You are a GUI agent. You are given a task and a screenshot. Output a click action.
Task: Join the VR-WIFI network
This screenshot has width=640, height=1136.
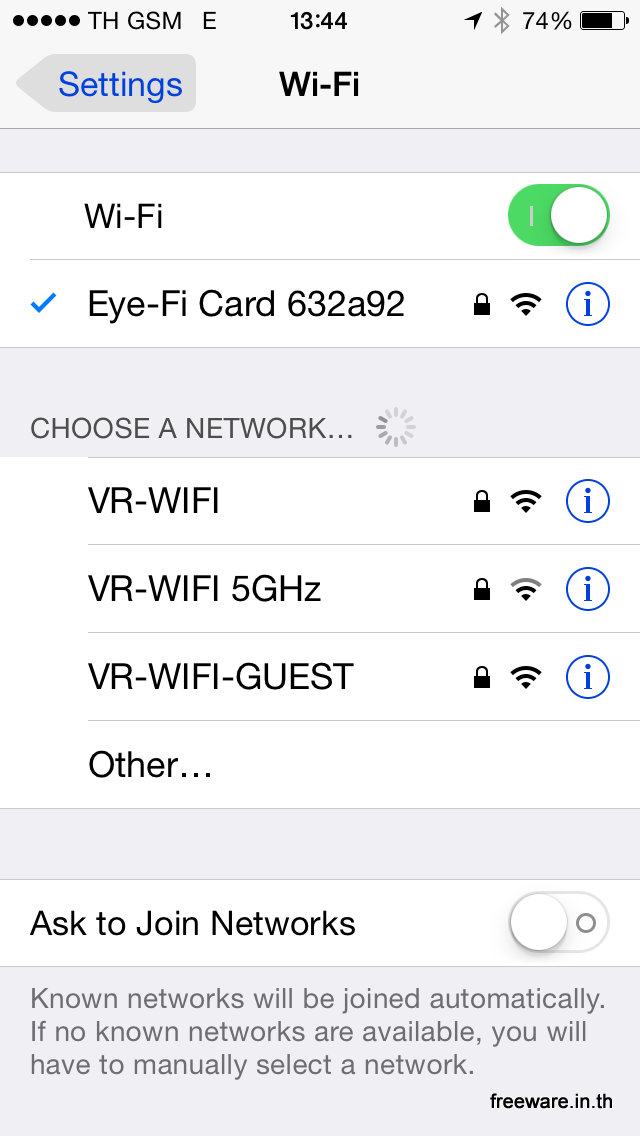click(320, 501)
